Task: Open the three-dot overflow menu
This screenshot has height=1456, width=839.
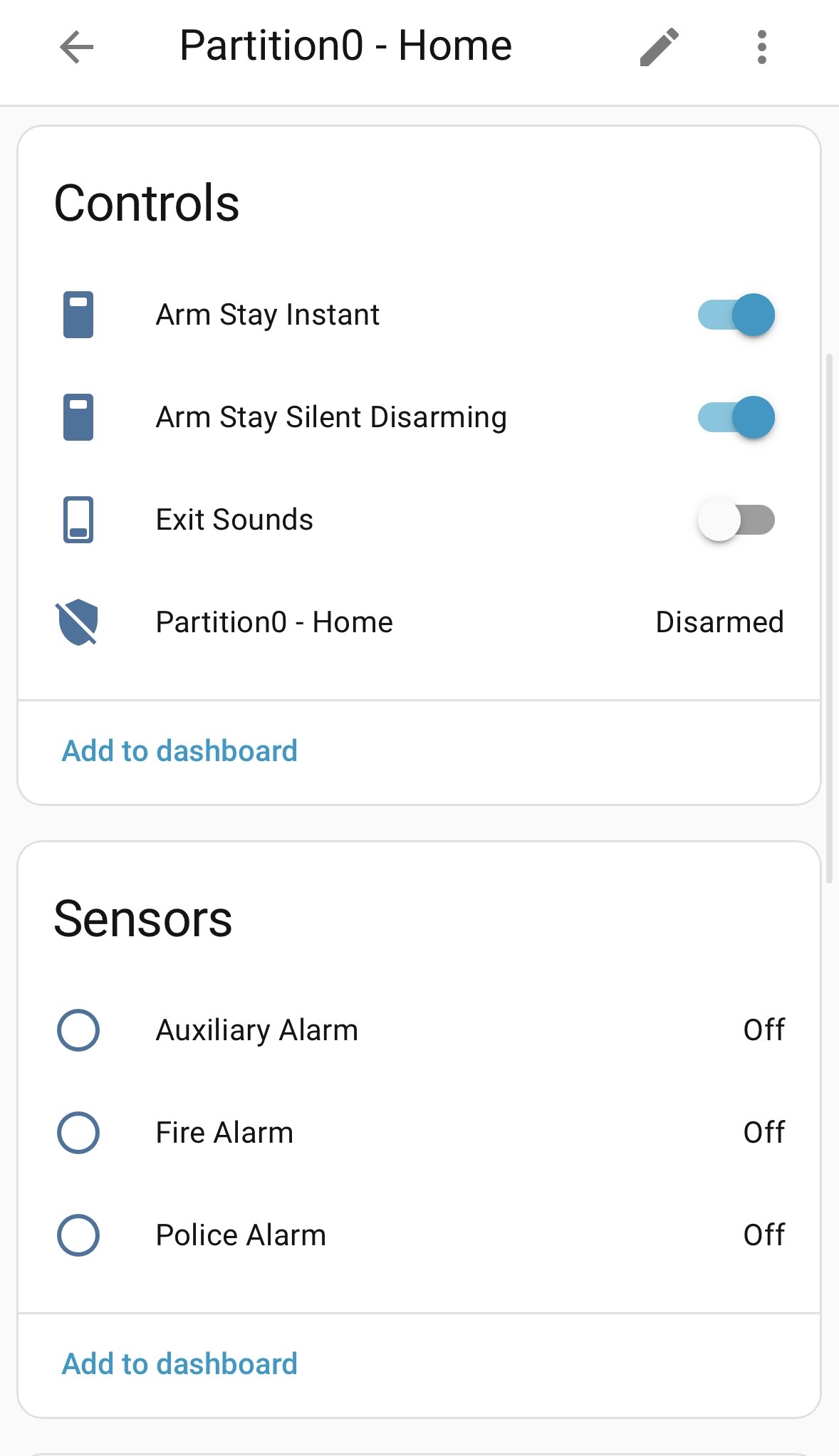Action: coord(761,48)
